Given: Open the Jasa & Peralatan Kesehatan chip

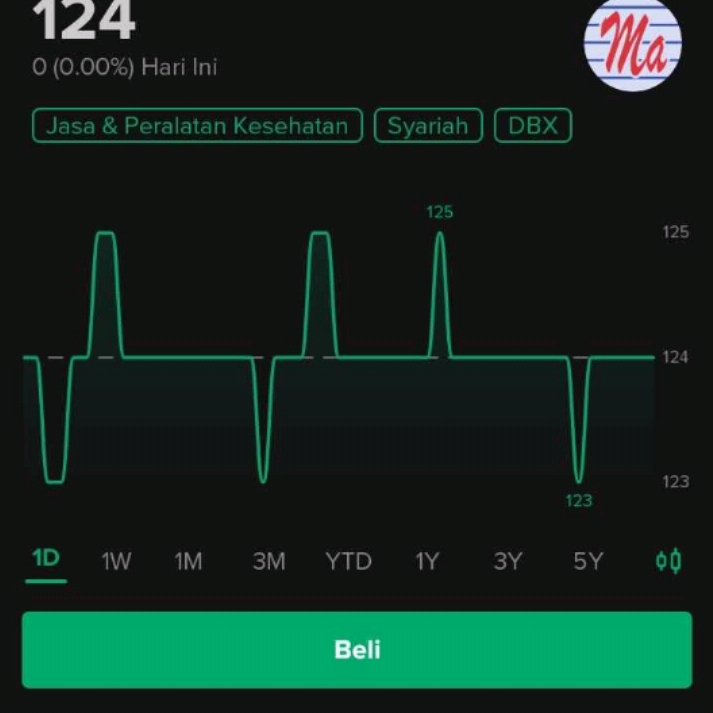Looking at the screenshot, I should (x=197, y=127).
